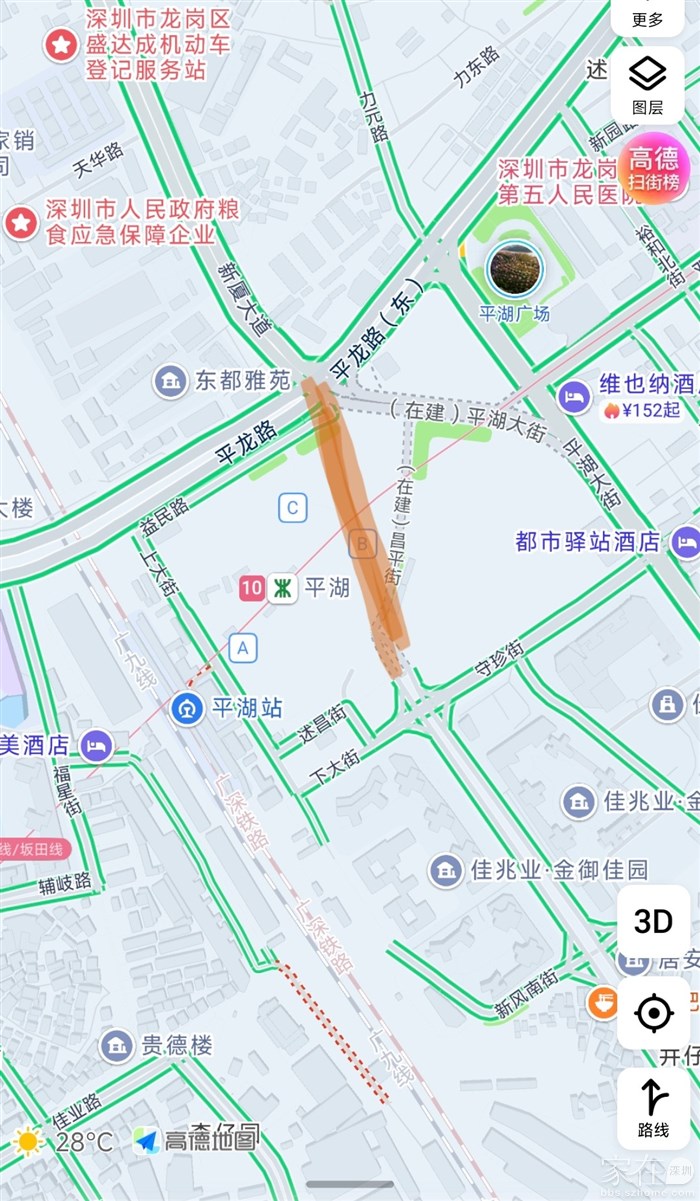Select the 贵德楼 marker

pyautogui.click(x=117, y=1046)
